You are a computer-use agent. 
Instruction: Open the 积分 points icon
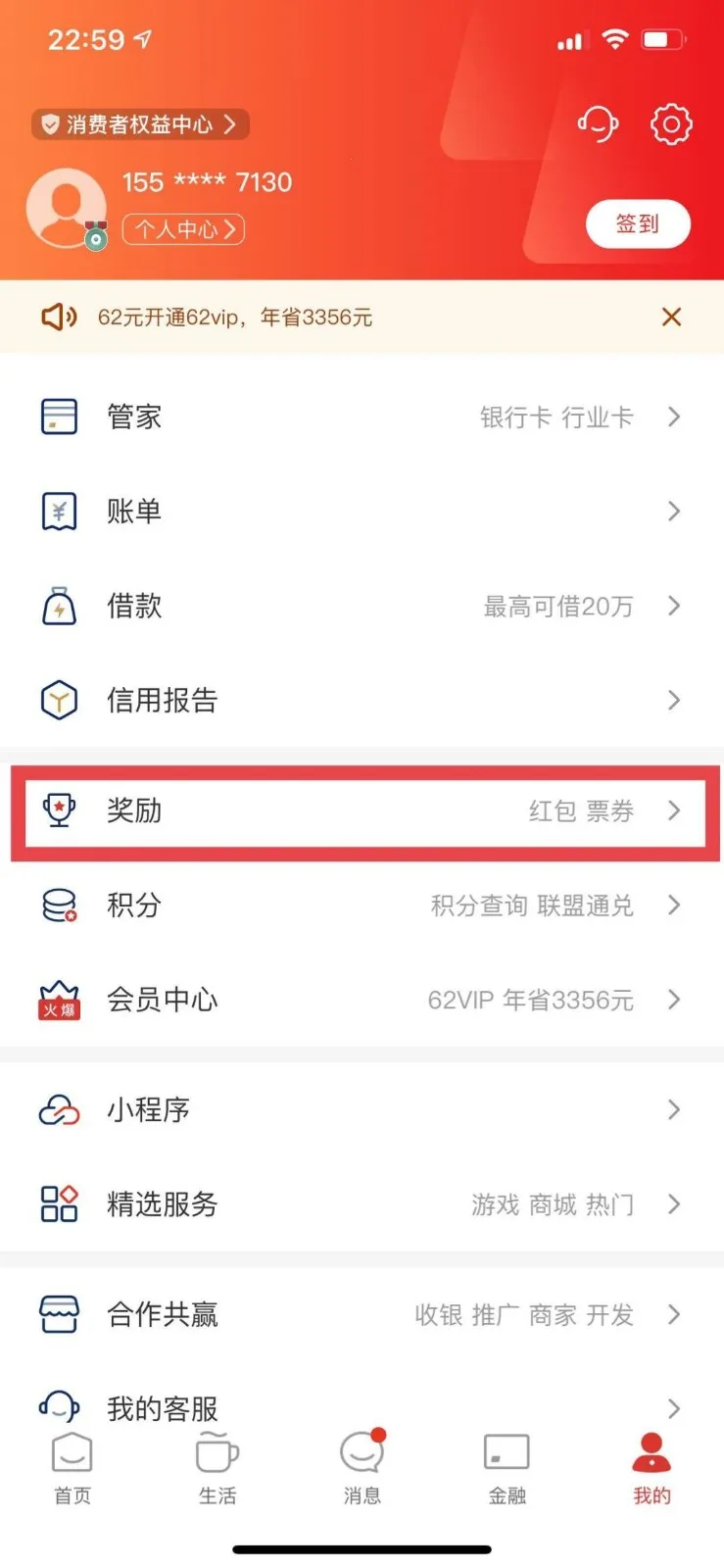coord(59,906)
